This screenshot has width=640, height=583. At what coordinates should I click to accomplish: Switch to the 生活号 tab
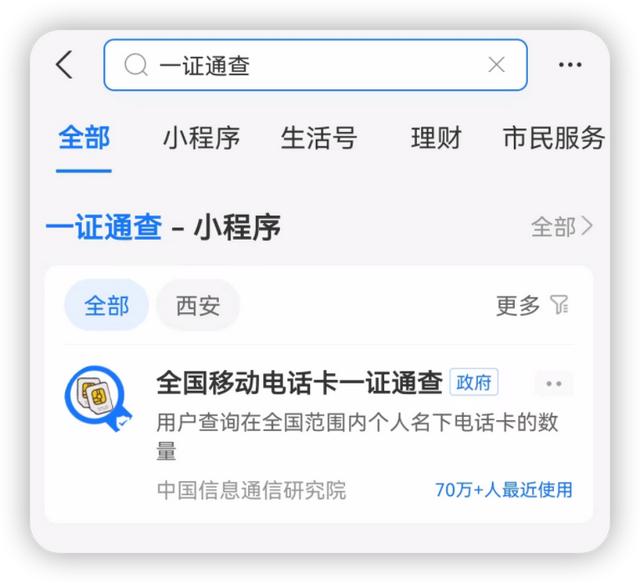point(318,138)
